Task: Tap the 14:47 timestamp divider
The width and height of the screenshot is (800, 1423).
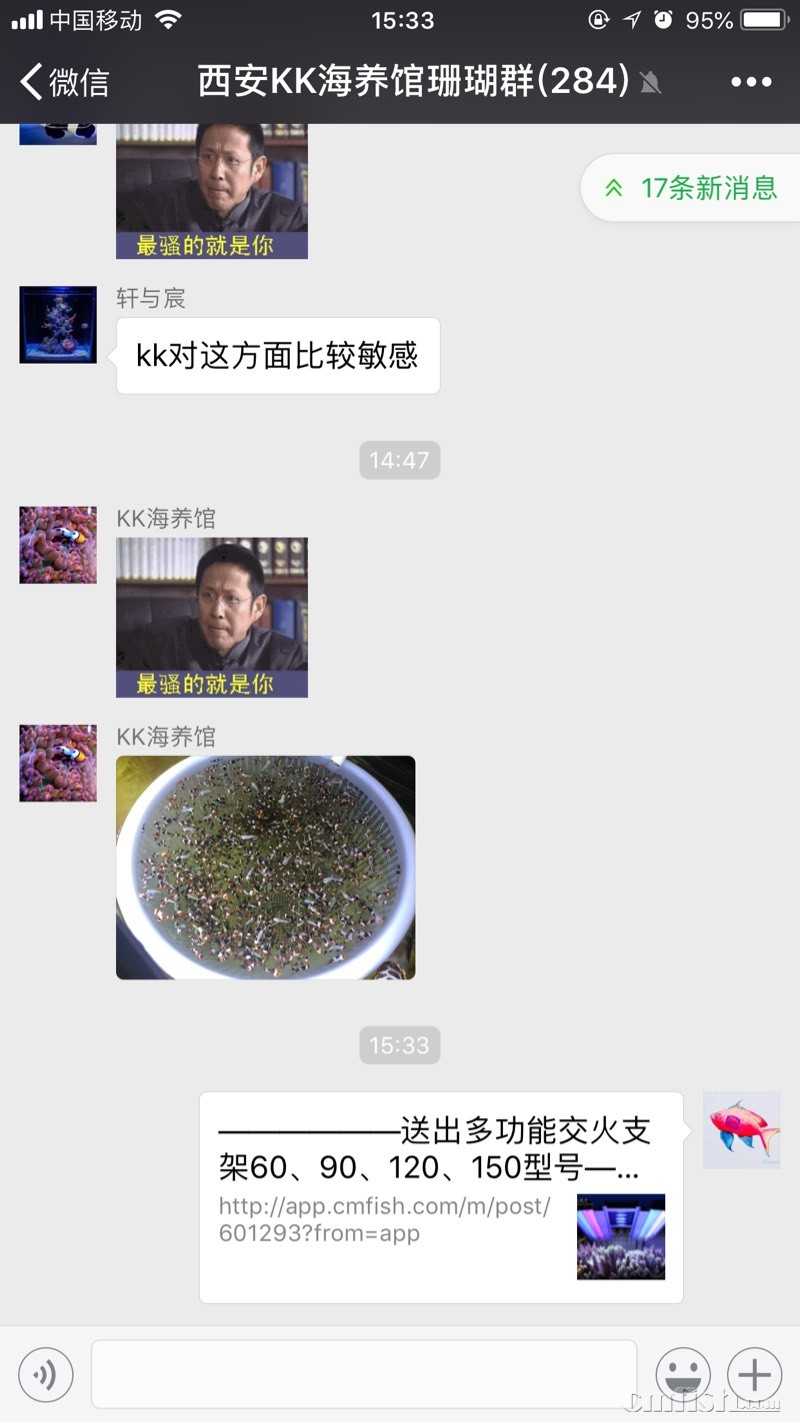Action: 400,460
